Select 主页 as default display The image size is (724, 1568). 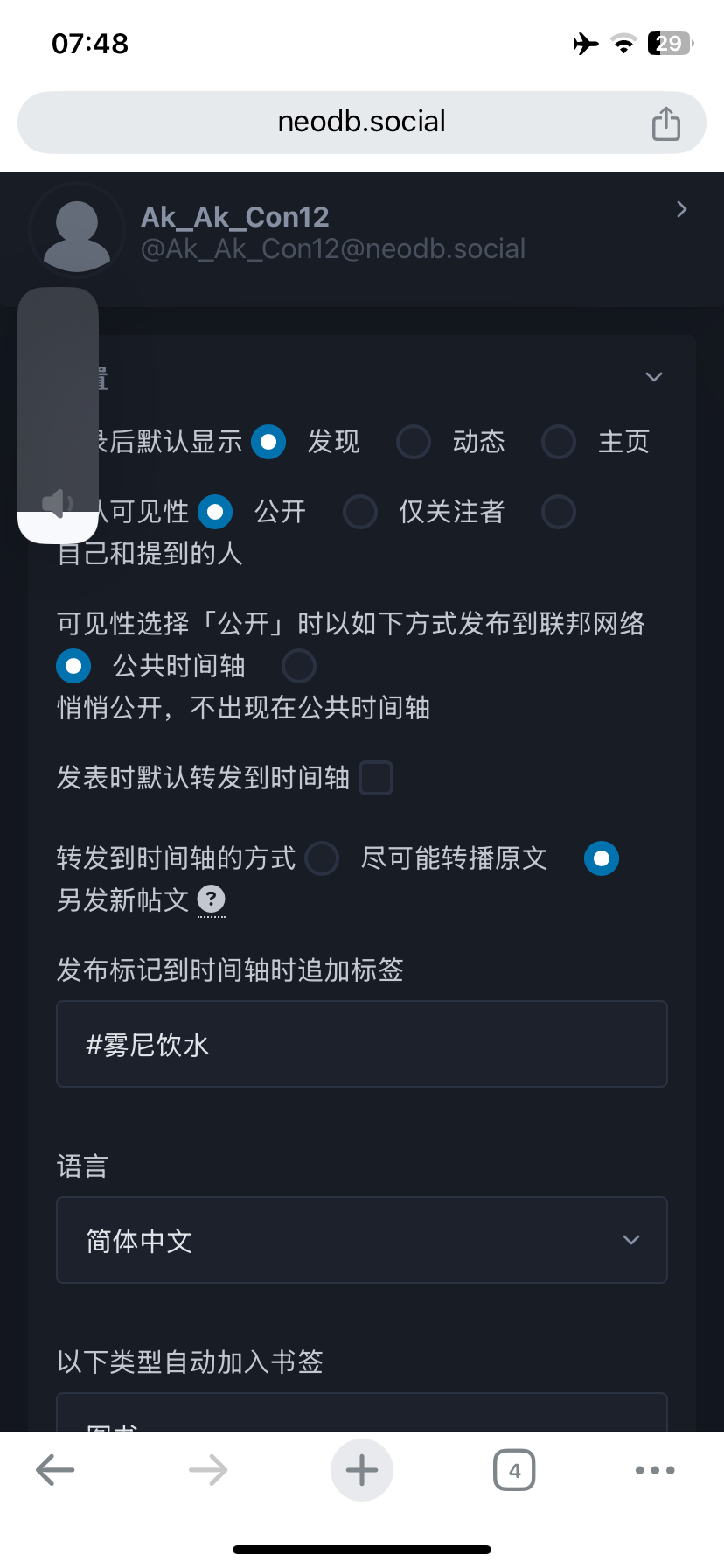[x=559, y=442]
